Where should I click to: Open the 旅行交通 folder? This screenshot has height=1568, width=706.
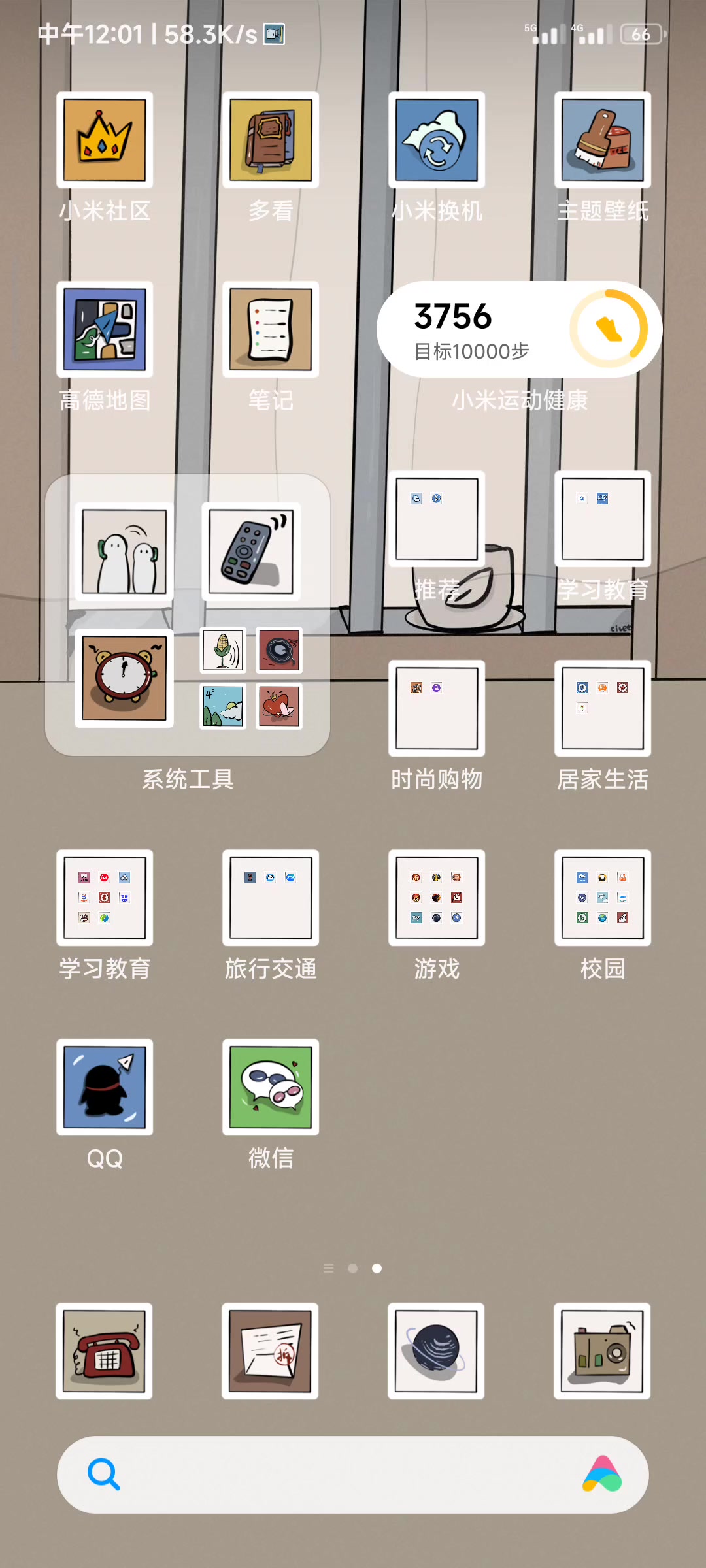271,898
